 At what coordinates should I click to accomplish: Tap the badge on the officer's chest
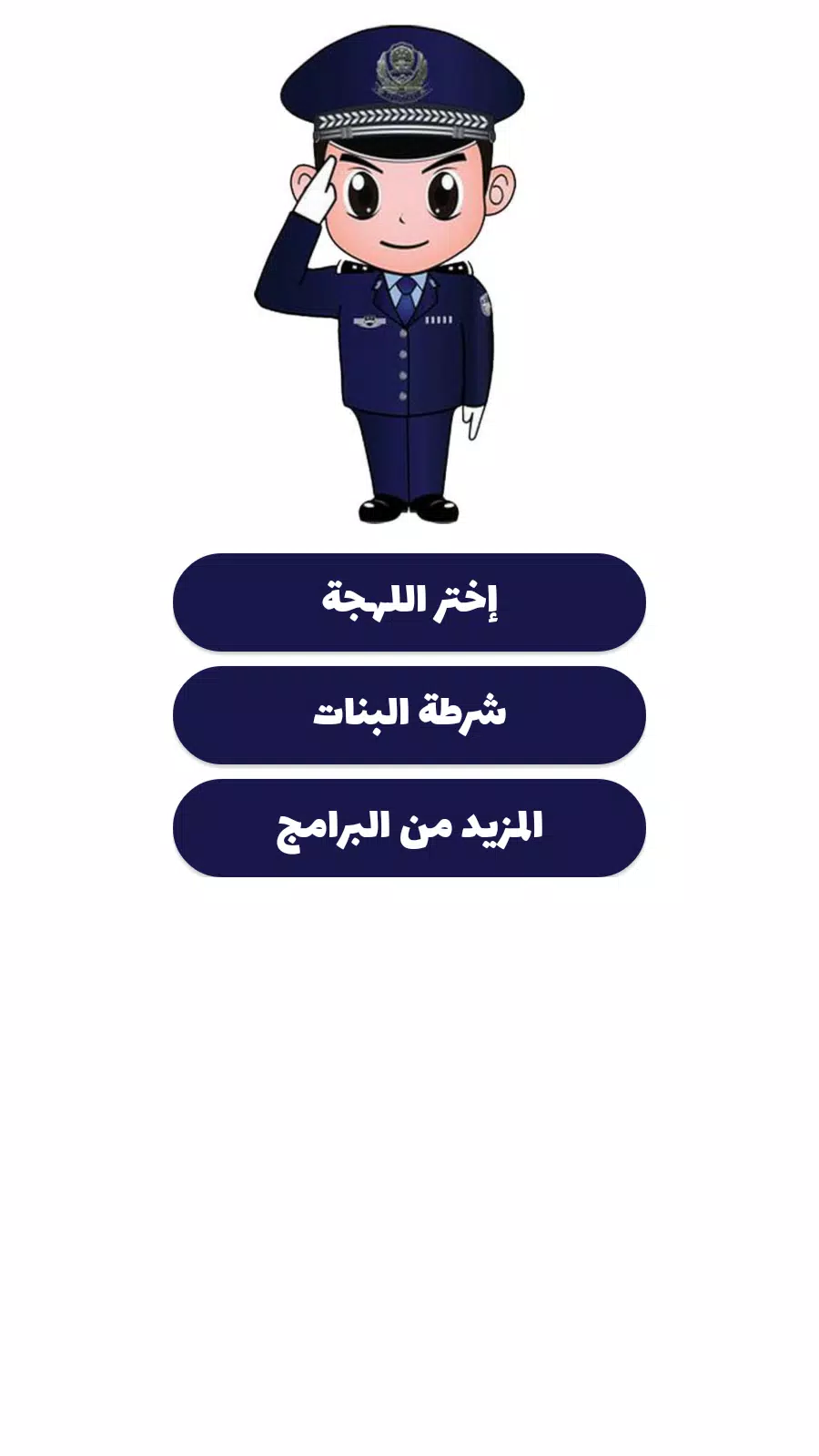coord(368,320)
